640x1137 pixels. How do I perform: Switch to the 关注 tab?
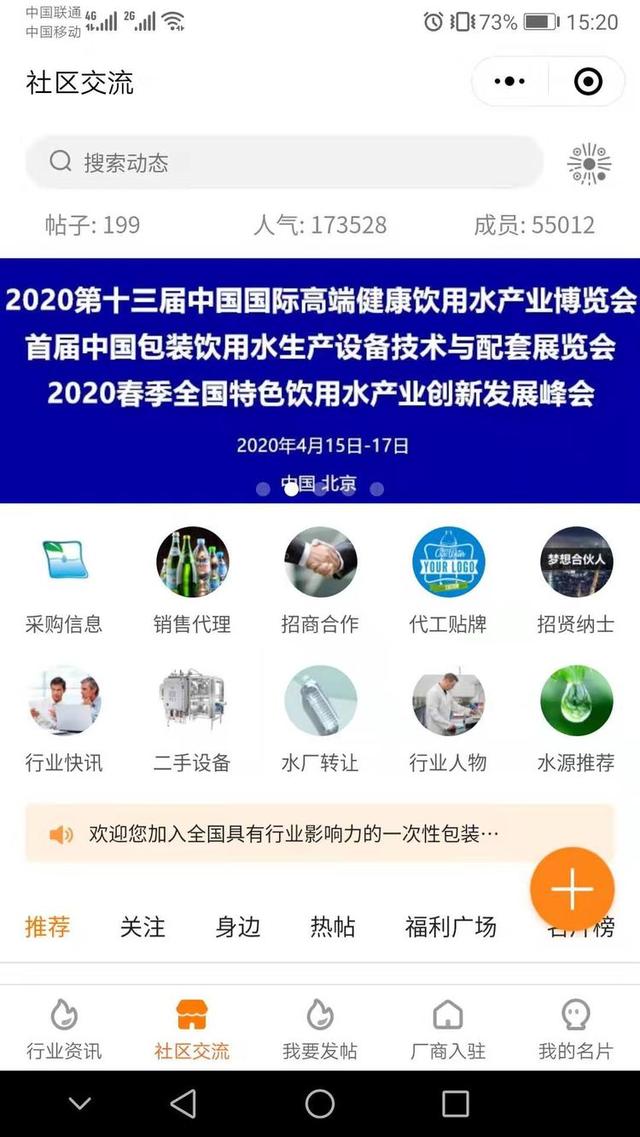coord(143,927)
